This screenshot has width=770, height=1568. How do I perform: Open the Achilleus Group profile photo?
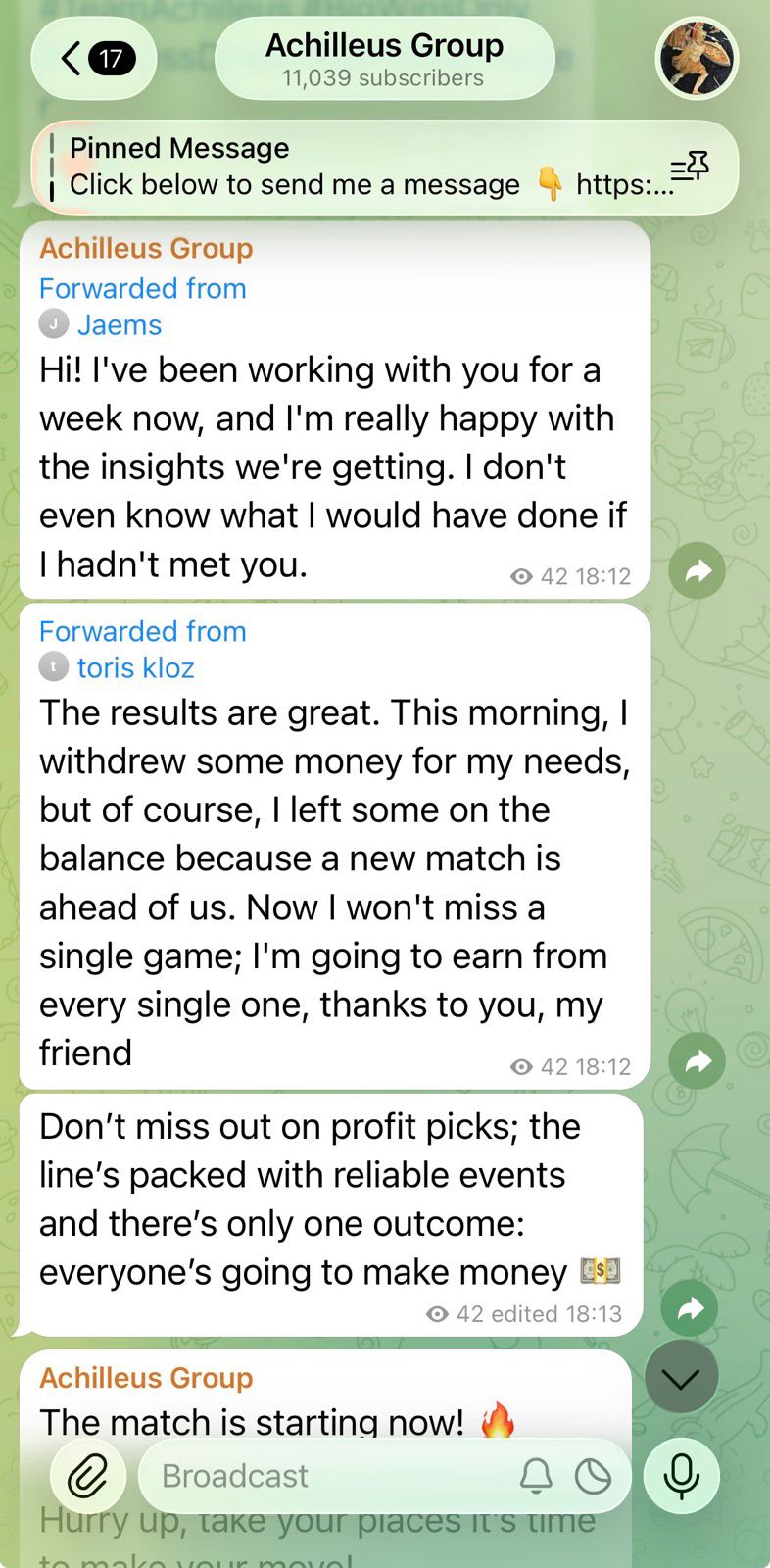point(698,59)
